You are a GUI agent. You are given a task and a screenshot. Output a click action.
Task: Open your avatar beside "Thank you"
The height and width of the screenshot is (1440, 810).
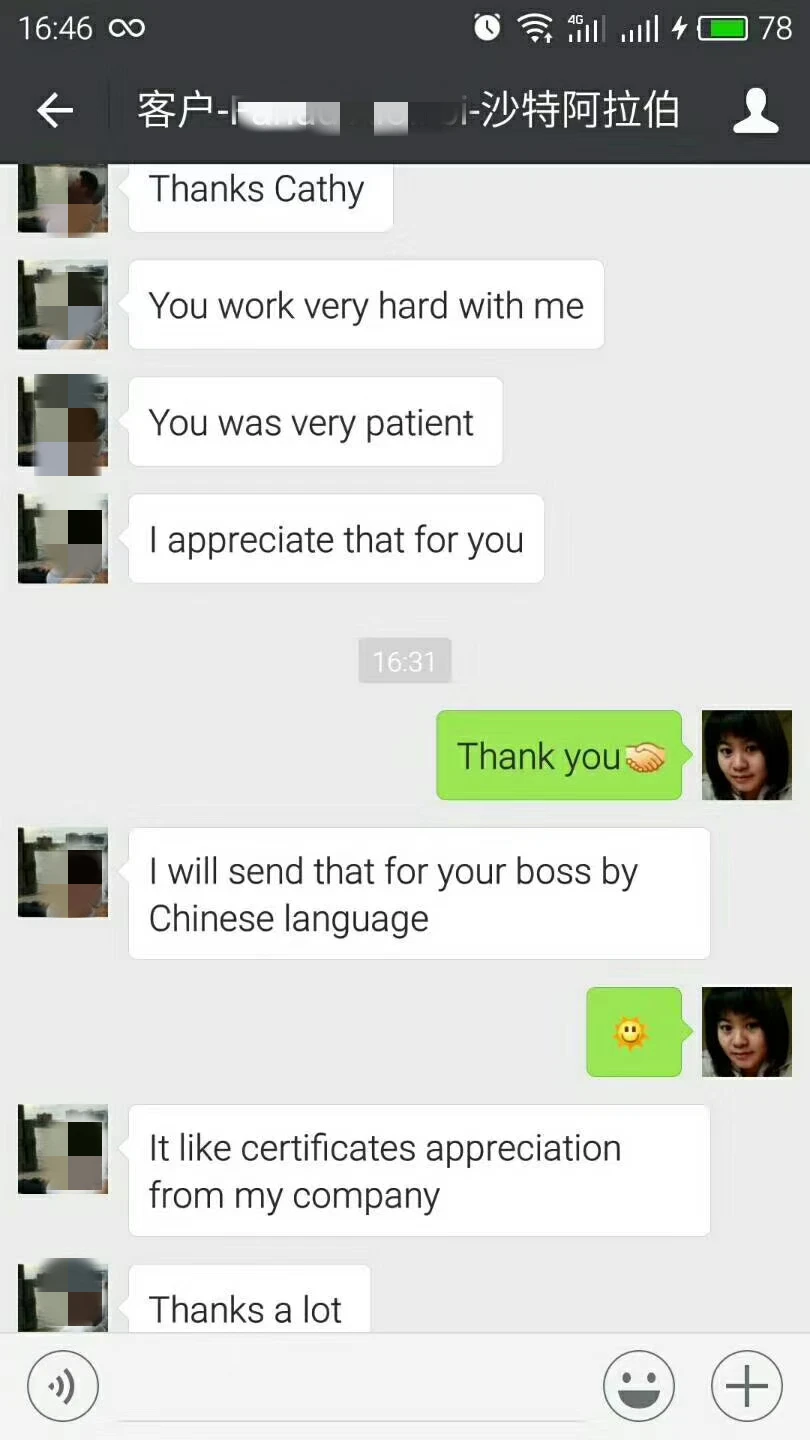coord(747,755)
